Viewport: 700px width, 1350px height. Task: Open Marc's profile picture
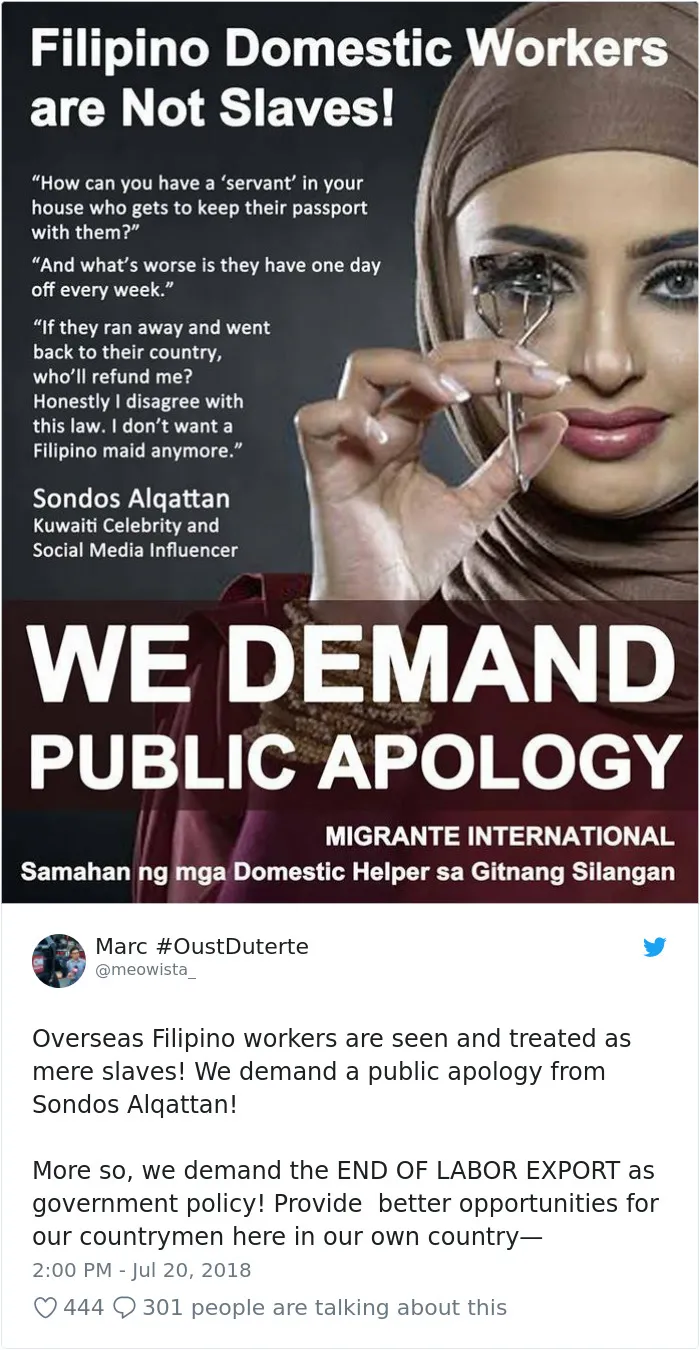pyautogui.click(x=59, y=961)
